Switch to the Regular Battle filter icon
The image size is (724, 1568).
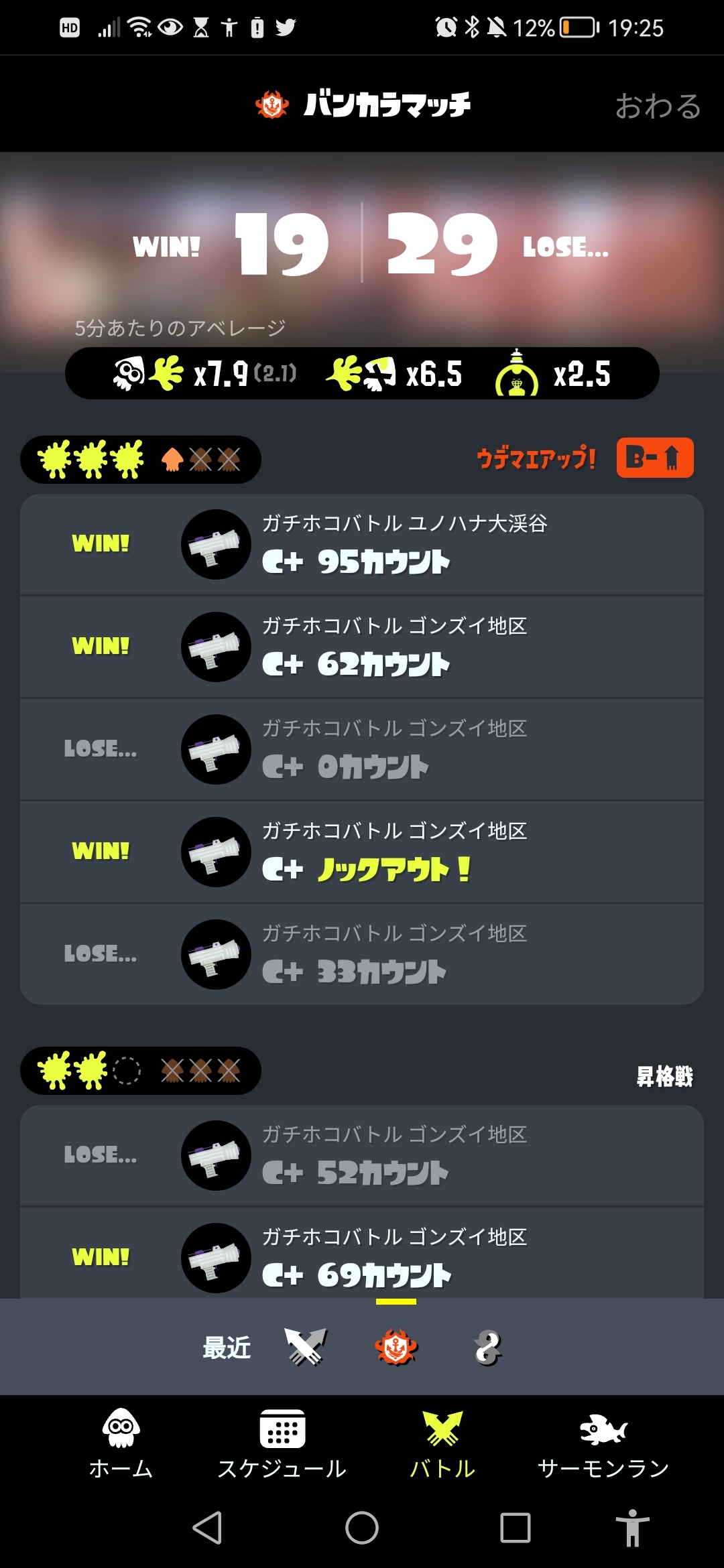pyautogui.click(x=305, y=1347)
